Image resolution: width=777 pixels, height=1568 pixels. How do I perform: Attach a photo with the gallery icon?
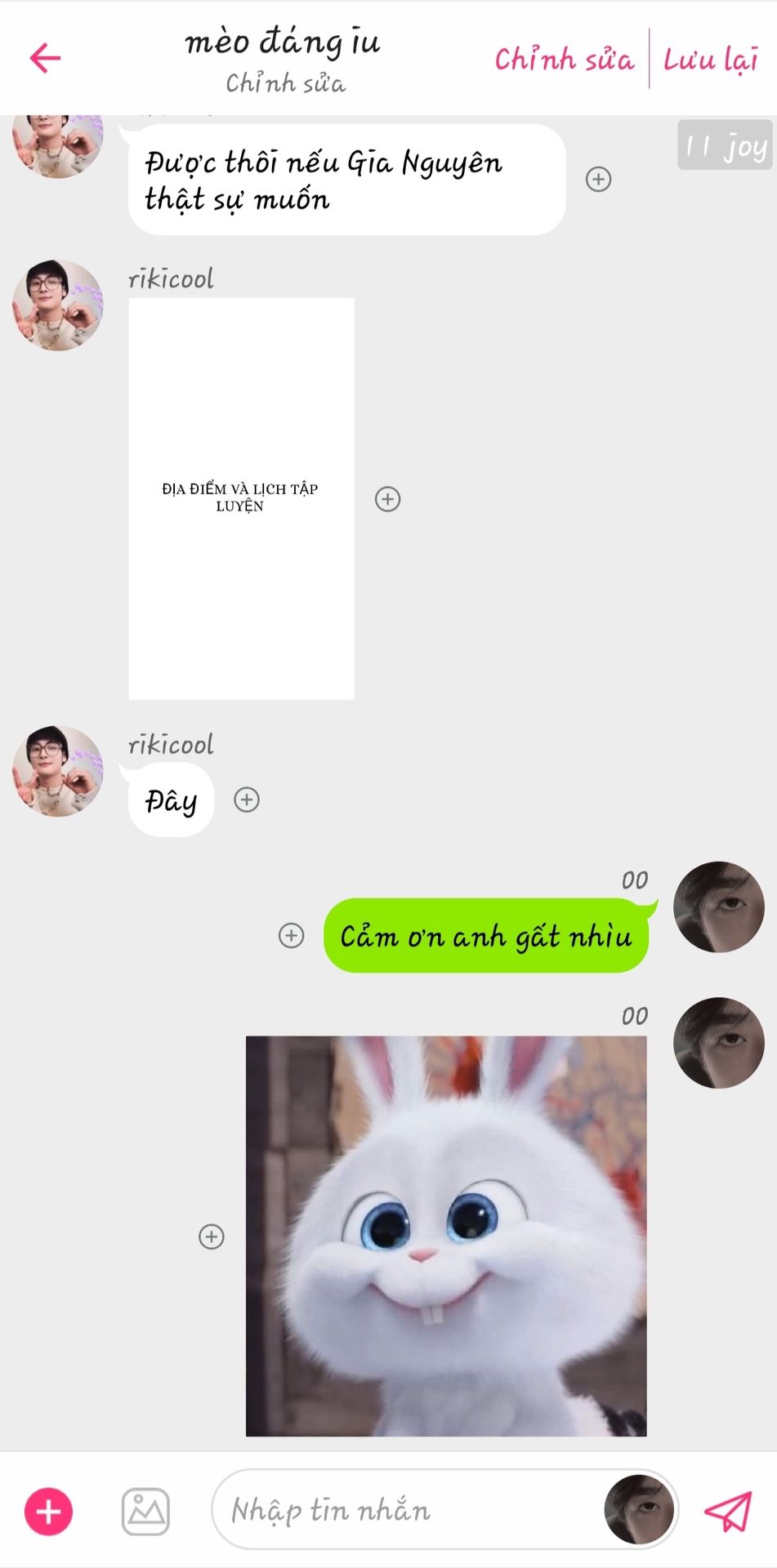click(145, 1512)
